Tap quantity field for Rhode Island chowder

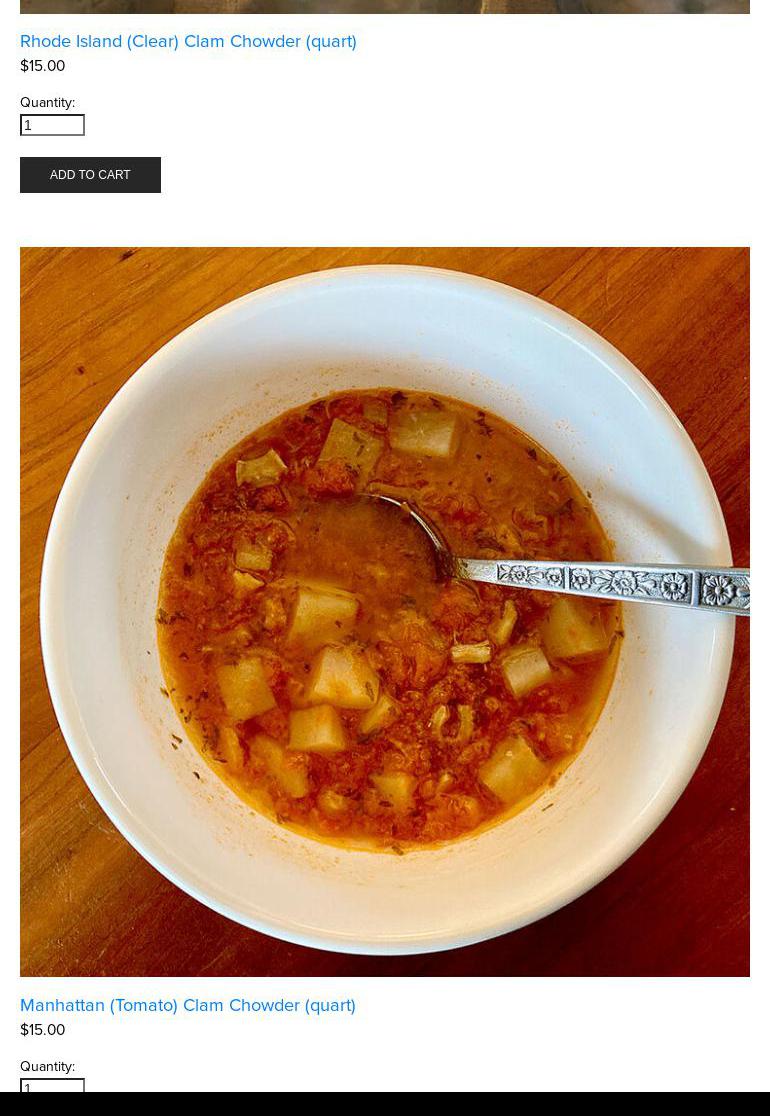coord(52,125)
